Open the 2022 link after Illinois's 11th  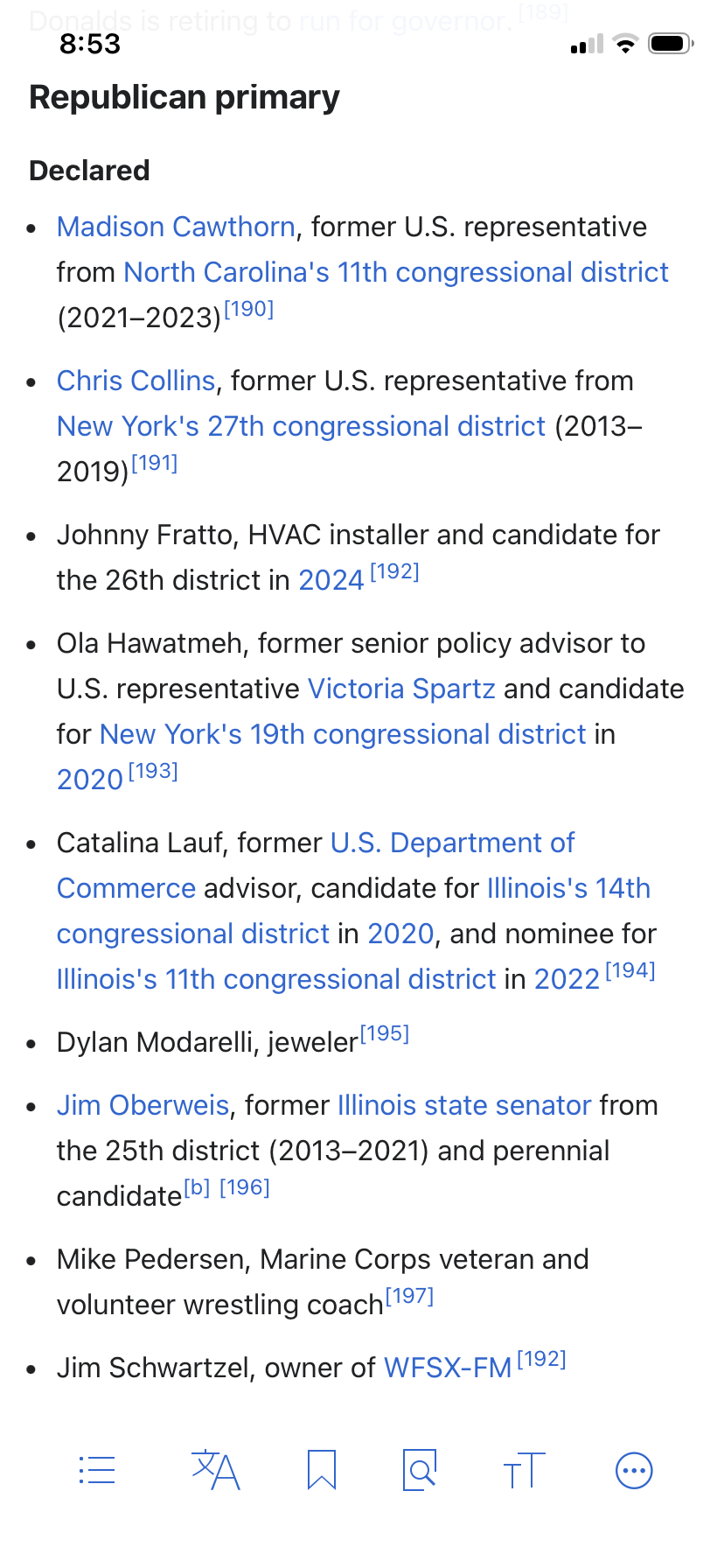point(567,980)
